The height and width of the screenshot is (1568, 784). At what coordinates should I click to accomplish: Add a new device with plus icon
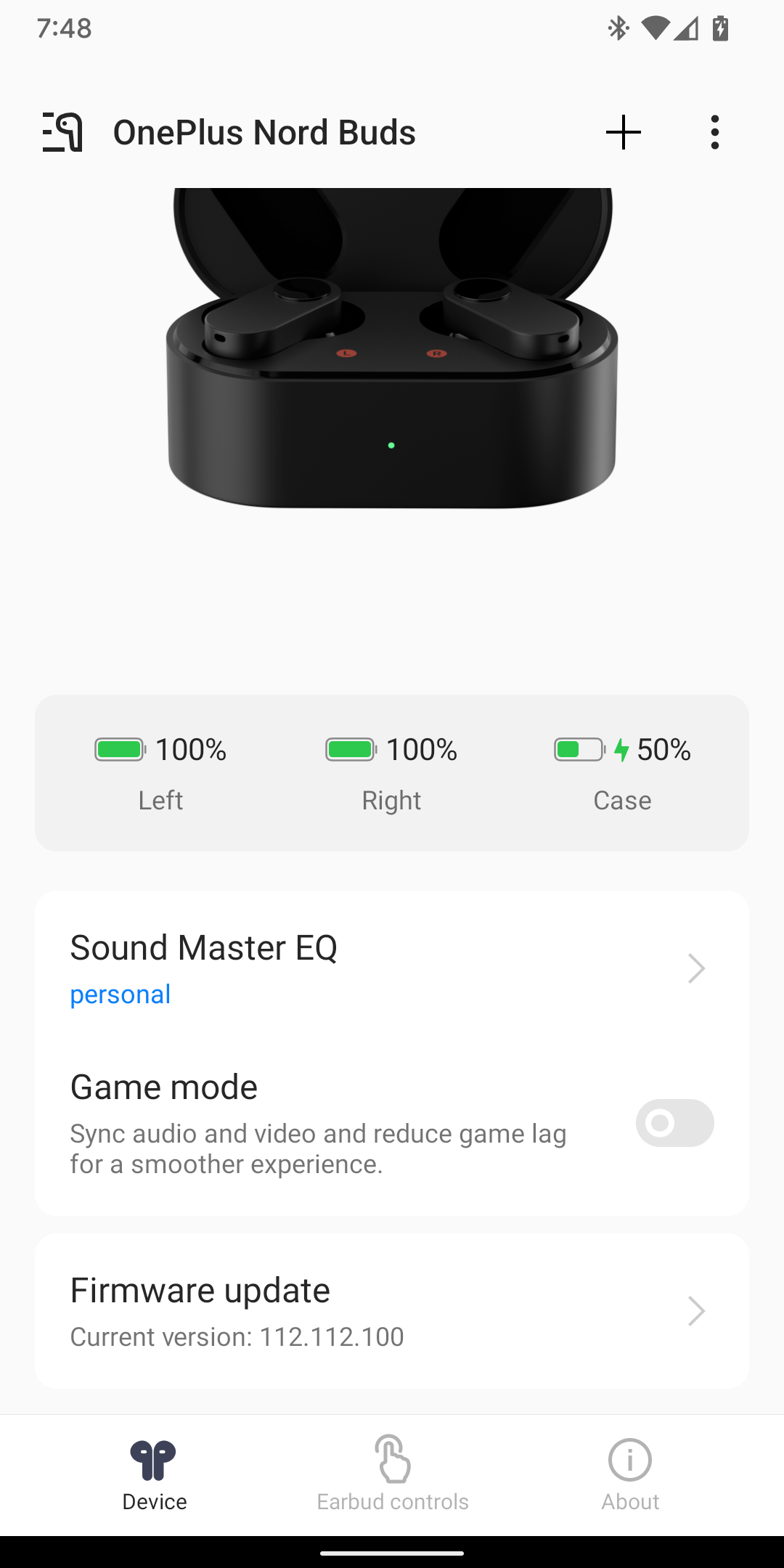click(x=623, y=132)
